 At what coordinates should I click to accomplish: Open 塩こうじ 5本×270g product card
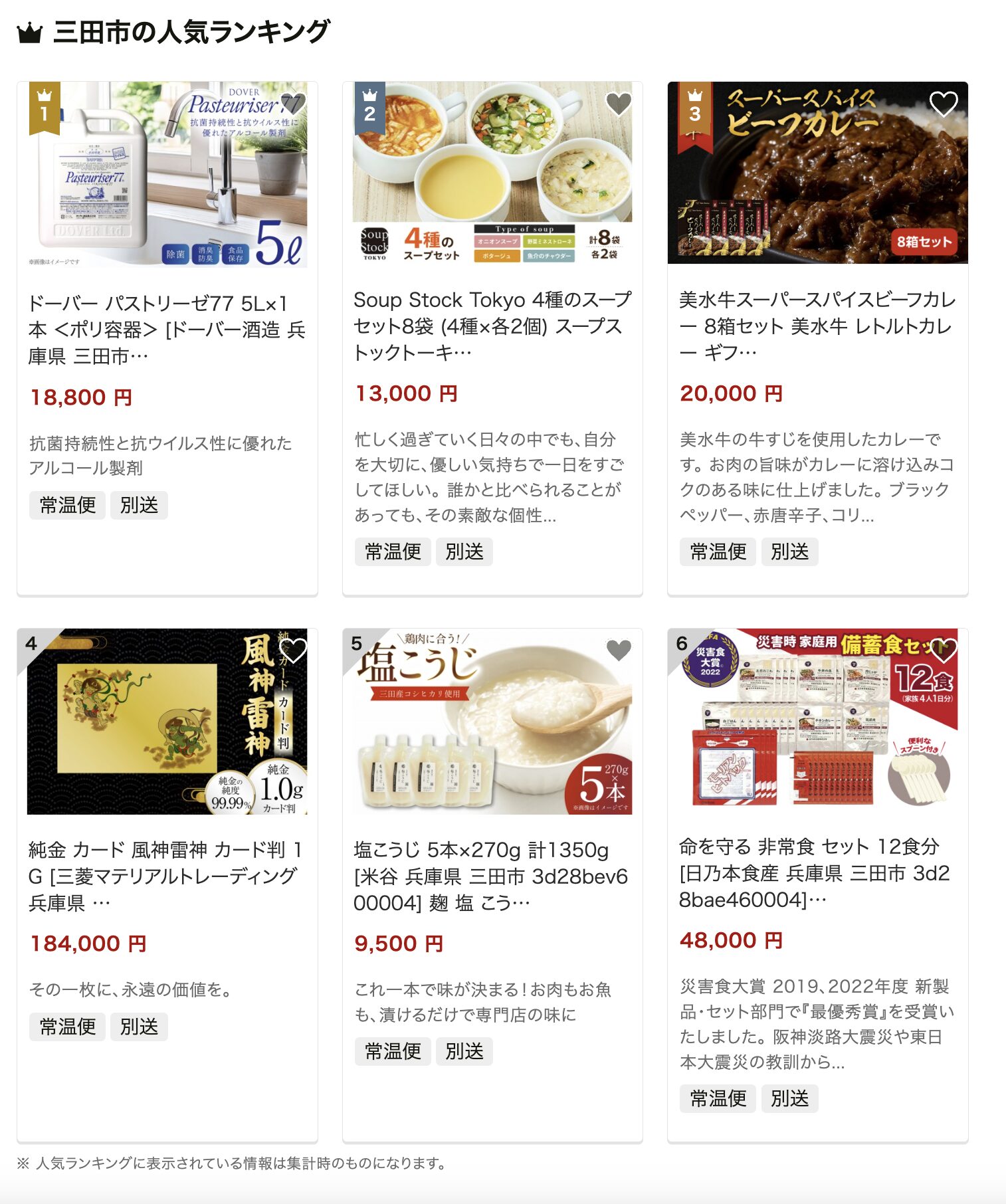(x=492, y=876)
